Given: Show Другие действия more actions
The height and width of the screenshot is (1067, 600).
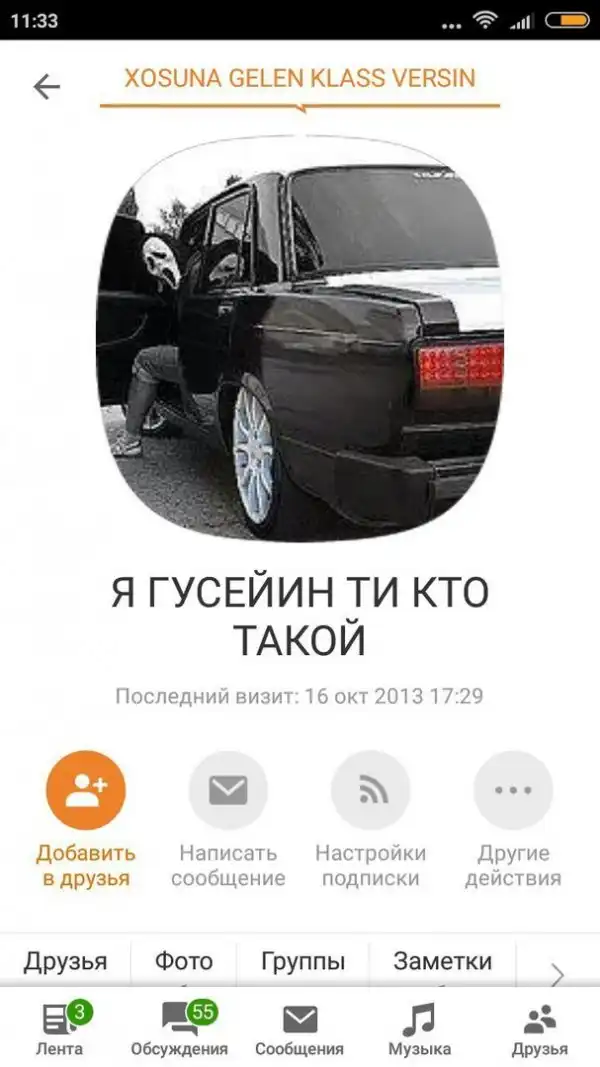Looking at the screenshot, I should [x=513, y=791].
